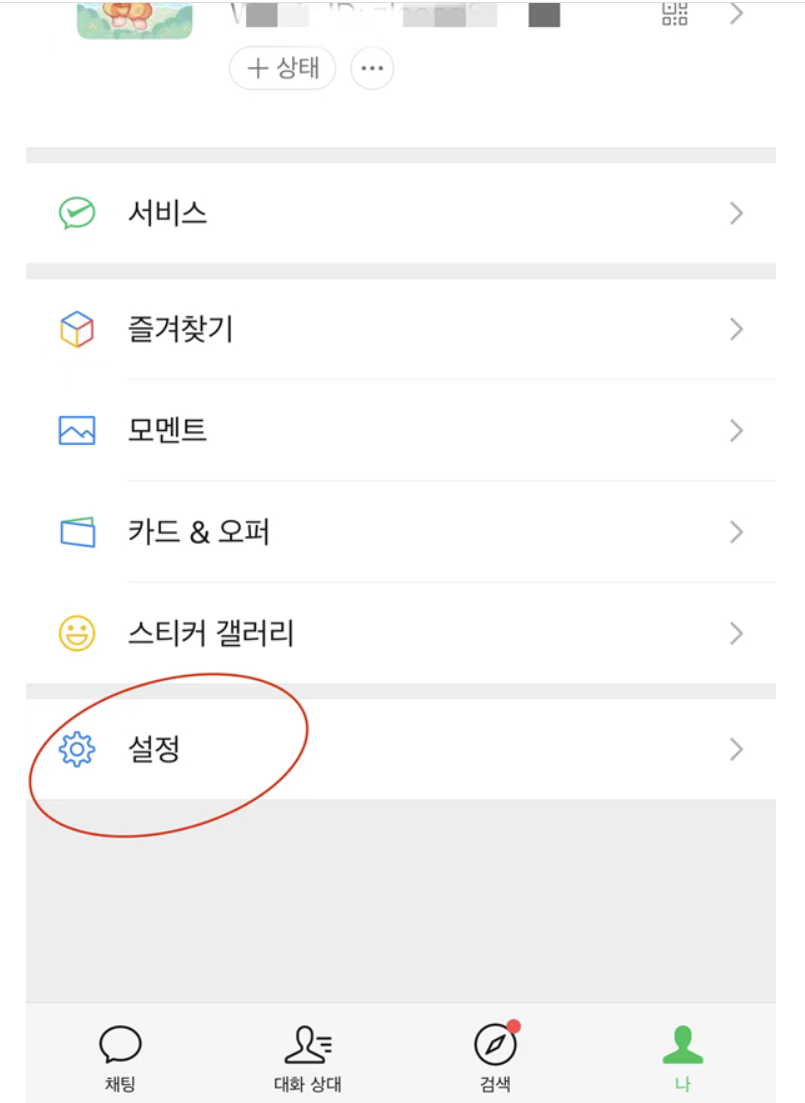805x1103 pixels.
Task: Open 즐겨찾기 favorites
Action: 400,329
